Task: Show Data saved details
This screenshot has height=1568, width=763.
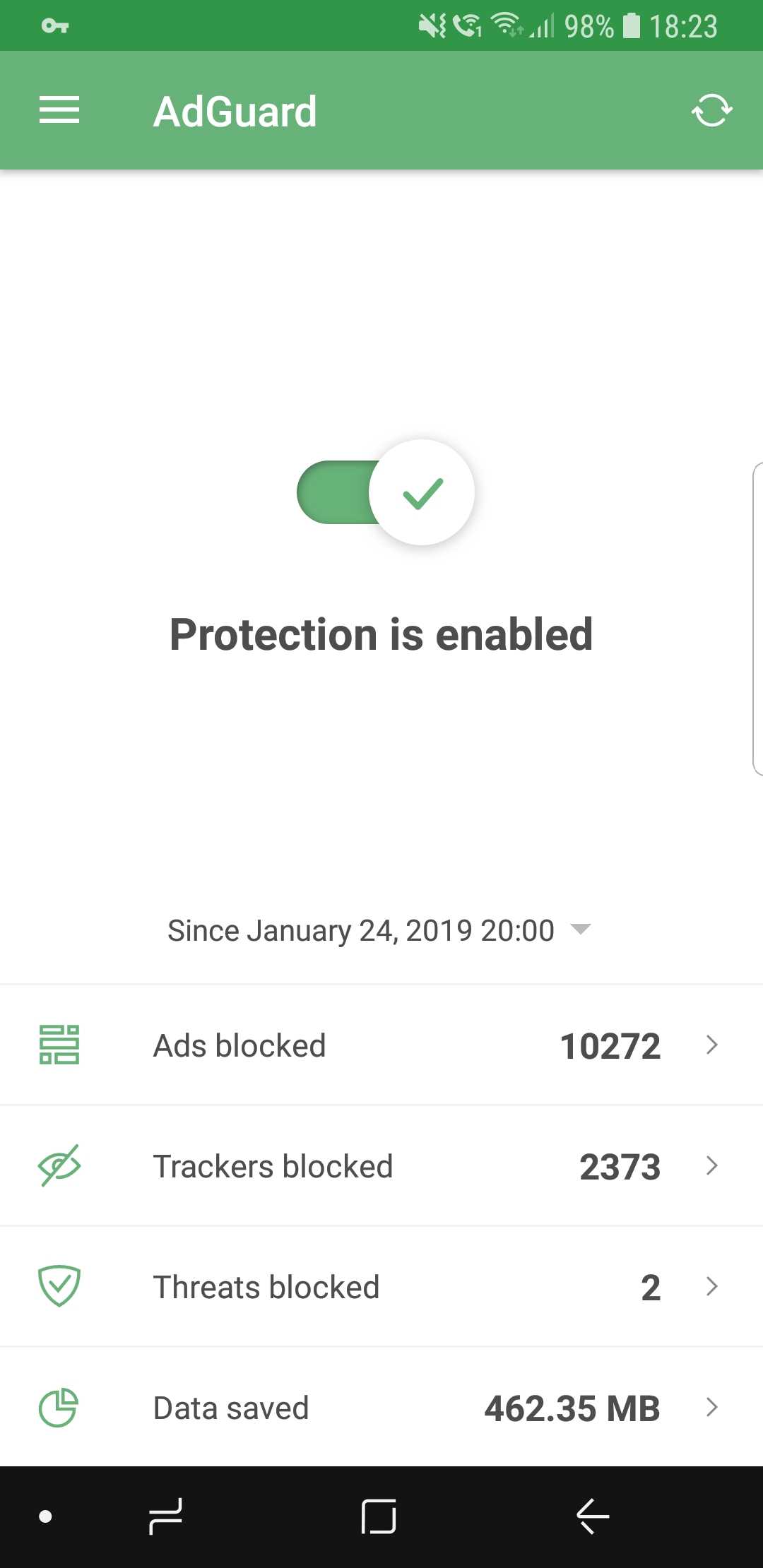Action: pos(381,1408)
